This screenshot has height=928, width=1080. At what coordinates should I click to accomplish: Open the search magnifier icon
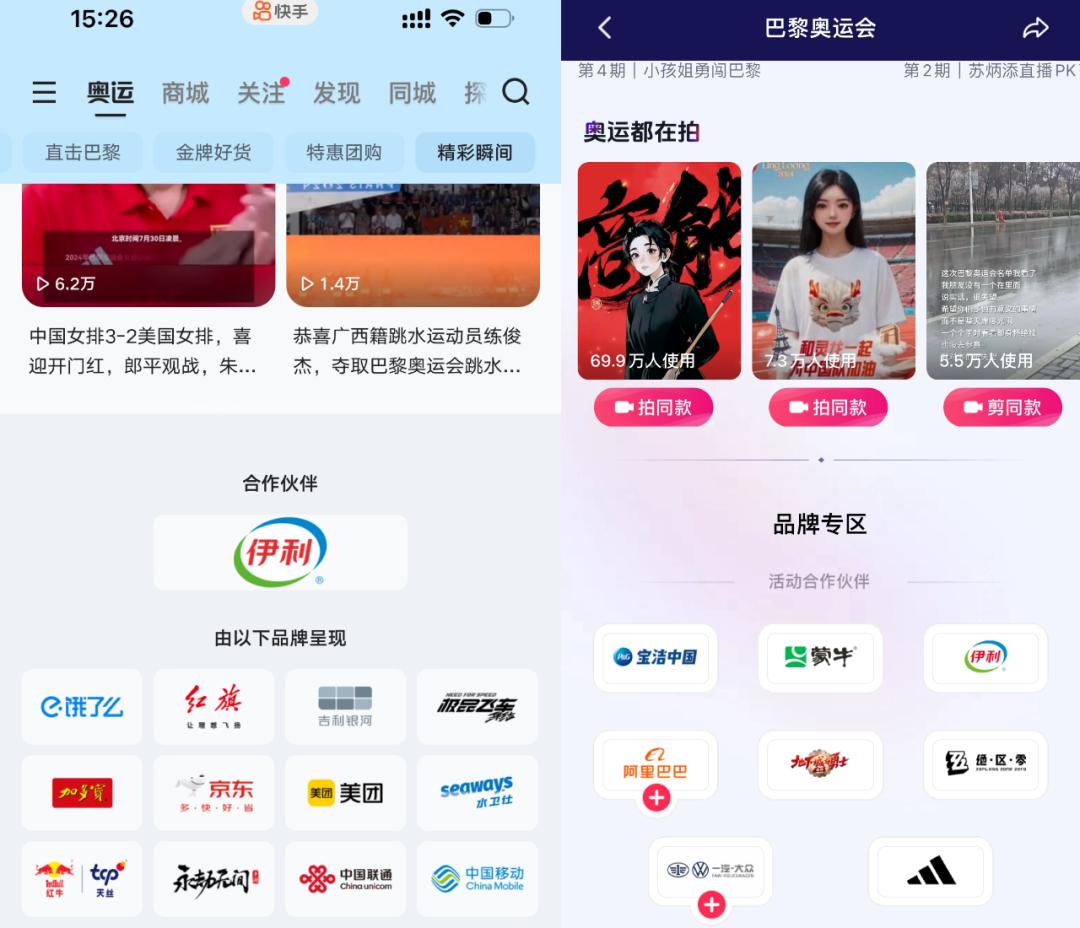point(516,92)
